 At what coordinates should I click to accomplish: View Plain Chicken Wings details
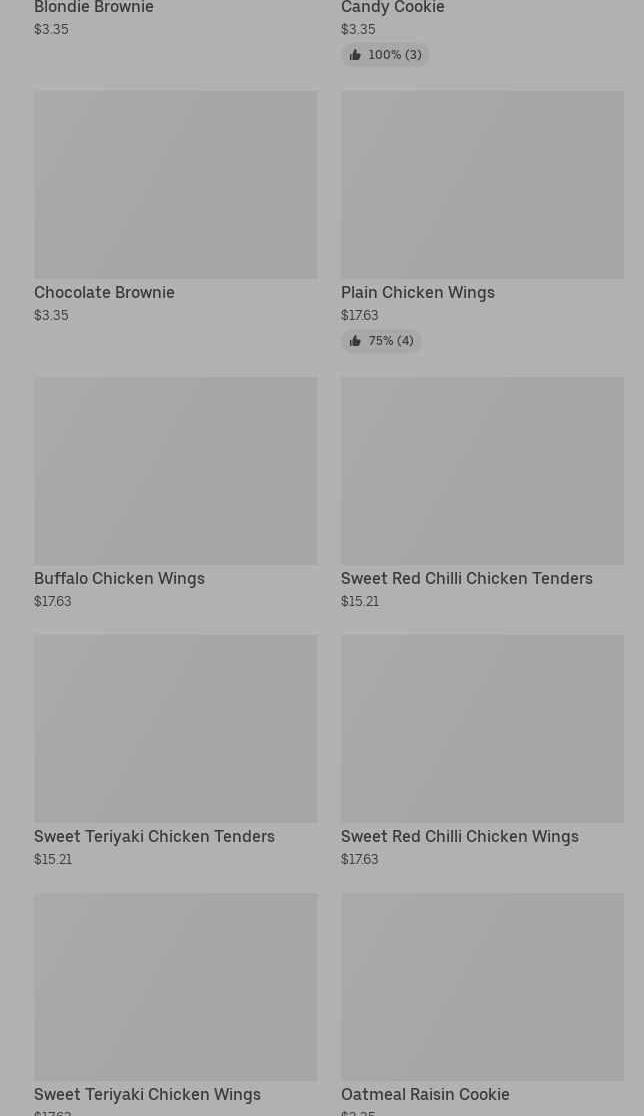coord(482,221)
